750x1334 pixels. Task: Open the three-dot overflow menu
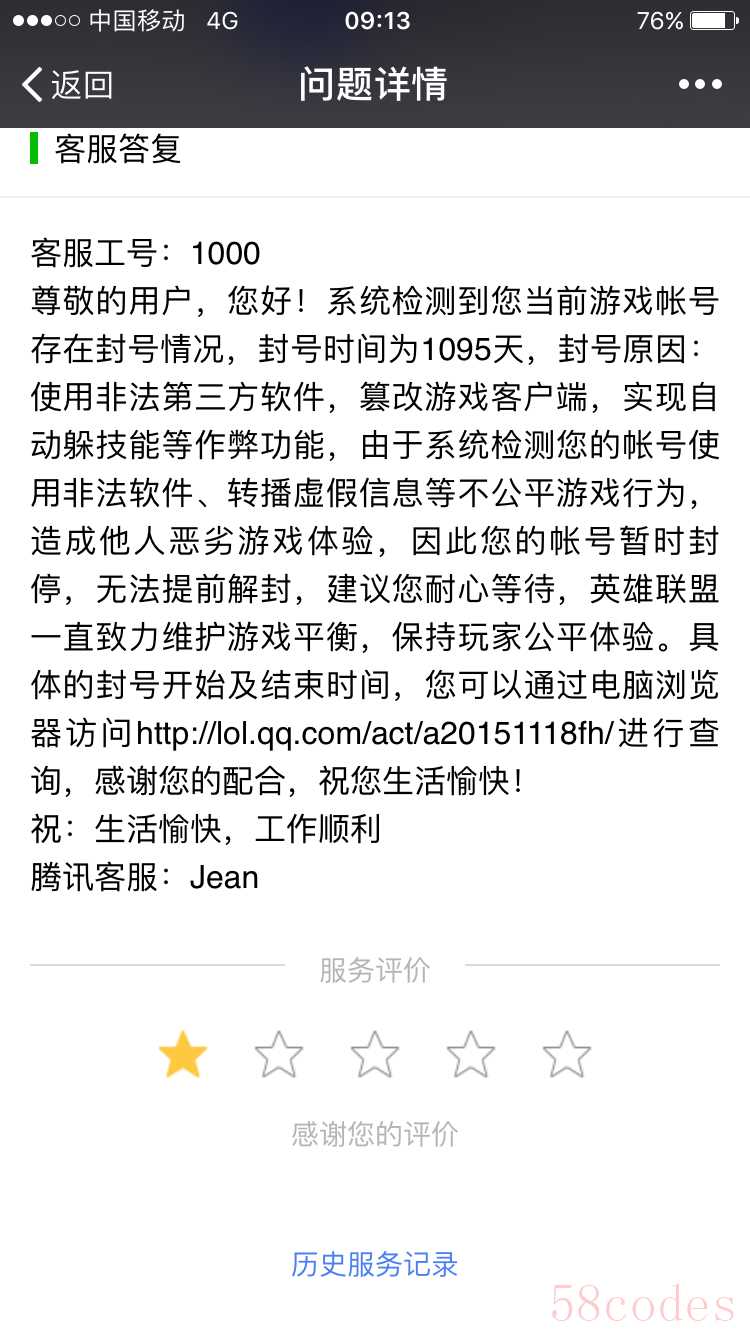coord(700,85)
